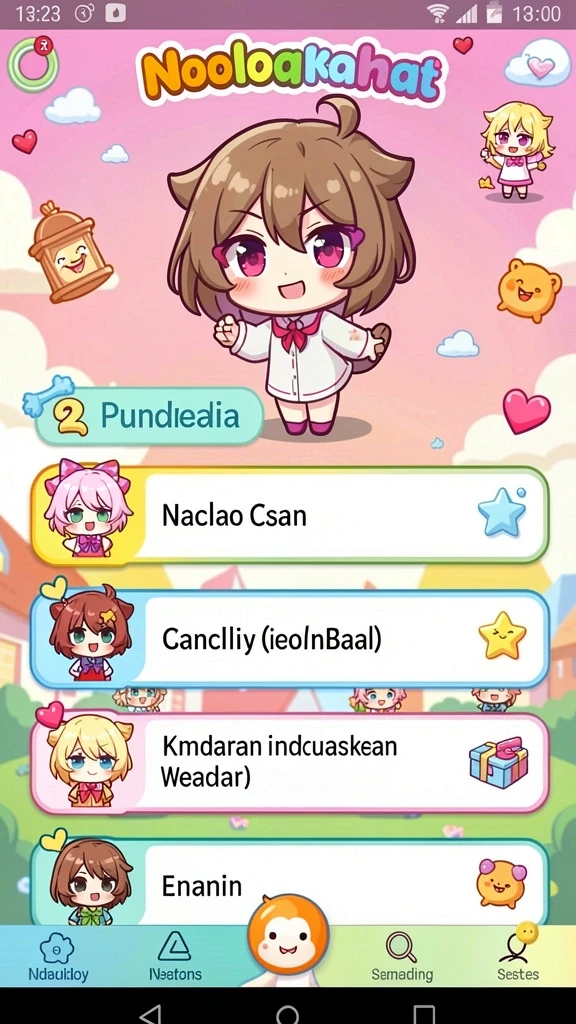Tap the blue star on Naclao Csan
The width and height of the screenshot is (576, 1024).
(x=502, y=511)
